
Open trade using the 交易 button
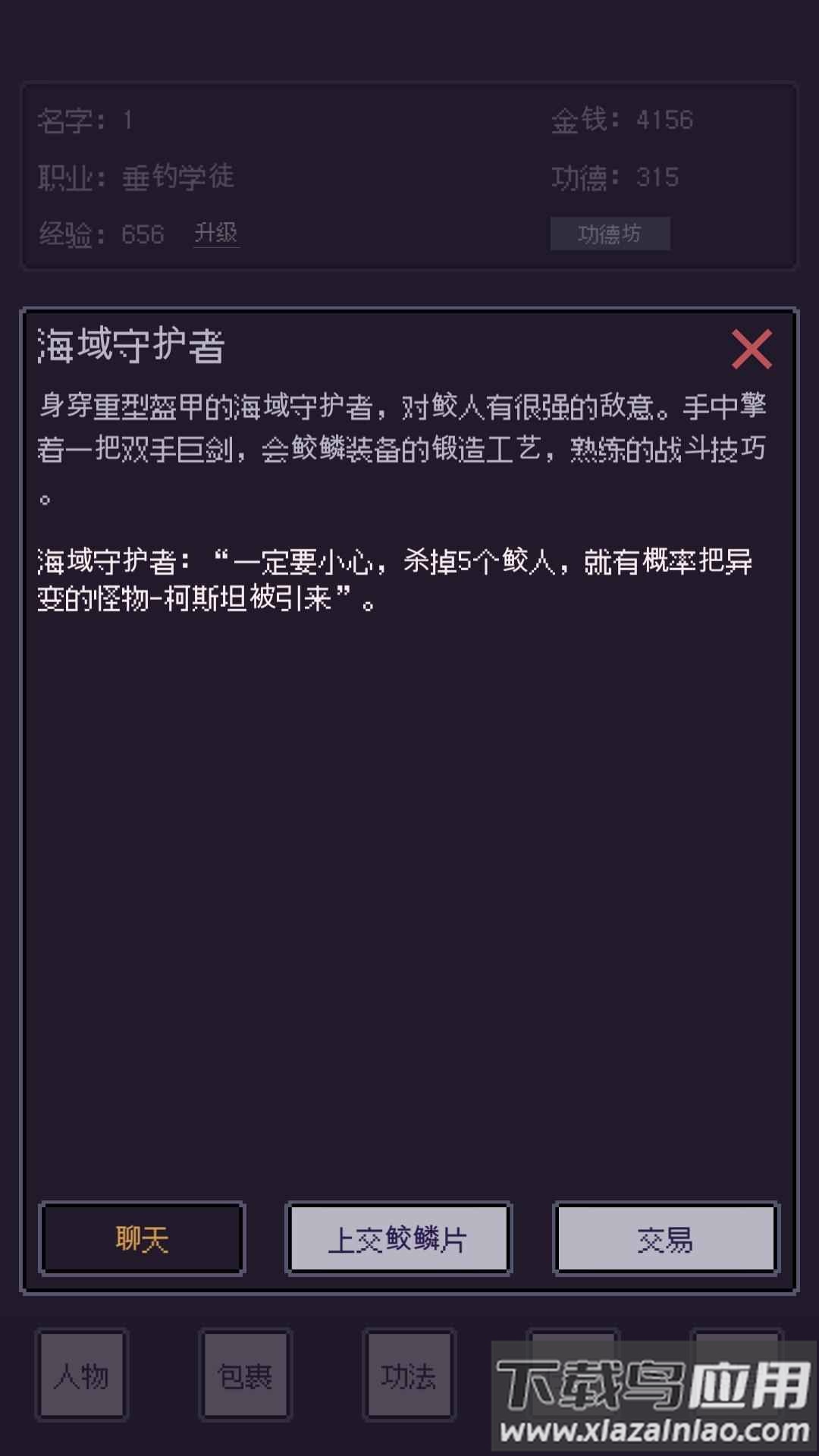[665, 1238]
